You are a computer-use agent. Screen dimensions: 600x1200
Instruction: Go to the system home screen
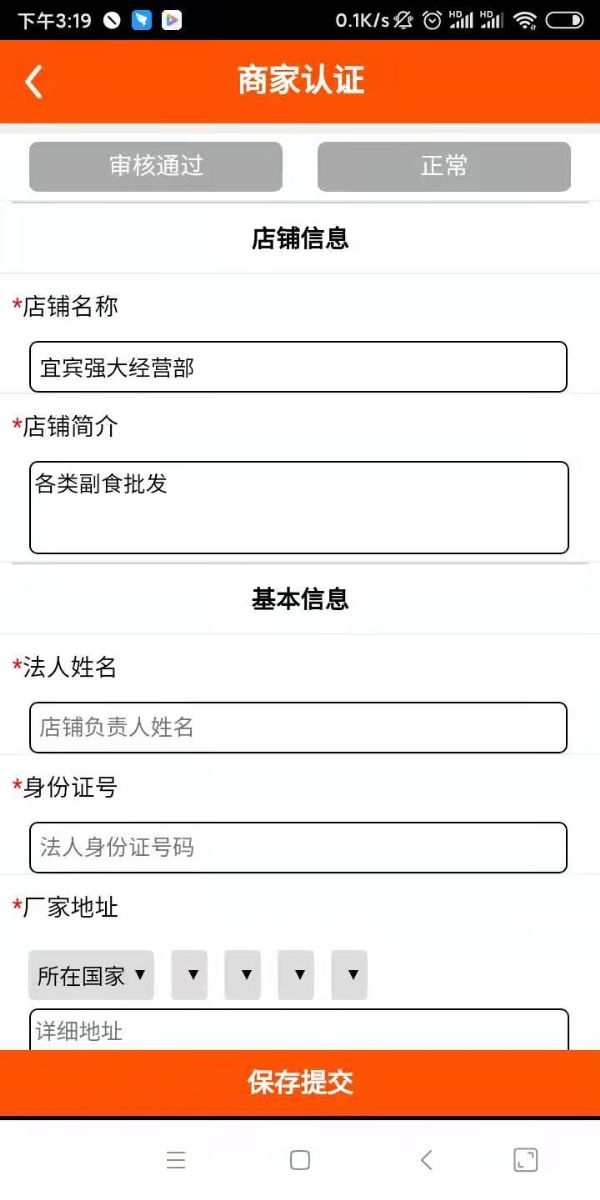coord(300,1160)
